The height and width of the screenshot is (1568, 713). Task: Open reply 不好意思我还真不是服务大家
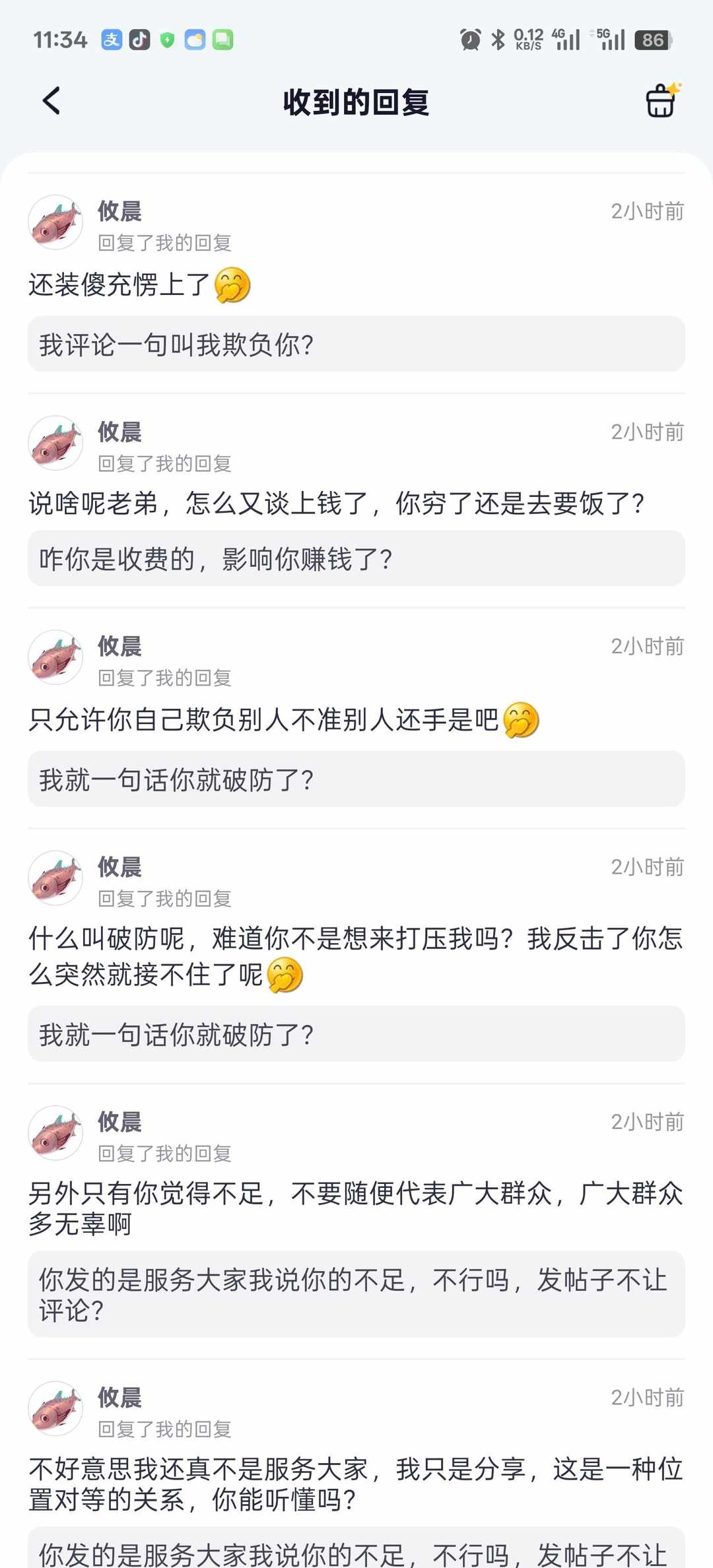click(x=355, y=1484)
